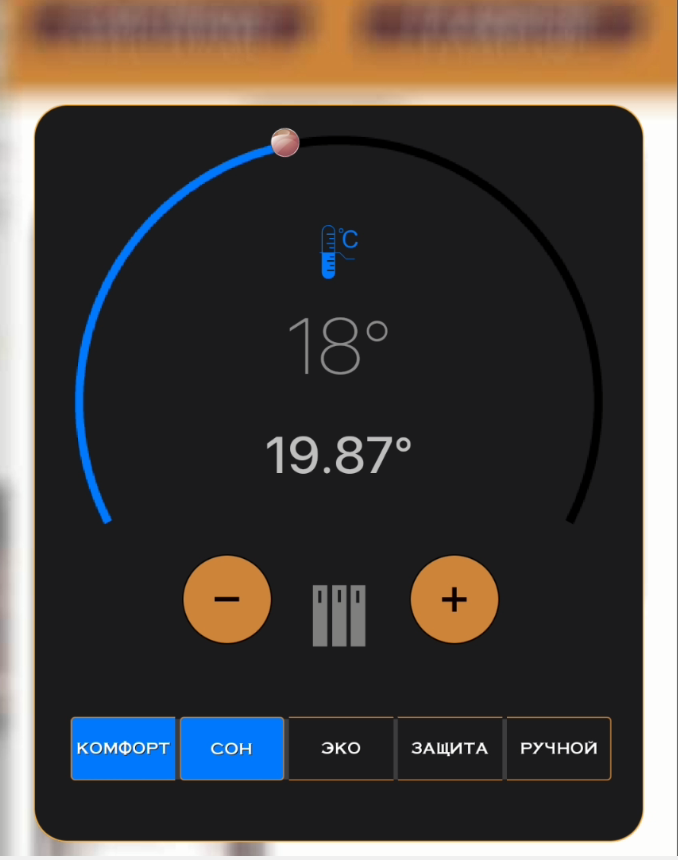Choose the ЗАЩИТА mode
This screenshot has width=678, height=860.
(x=450, y=748)
